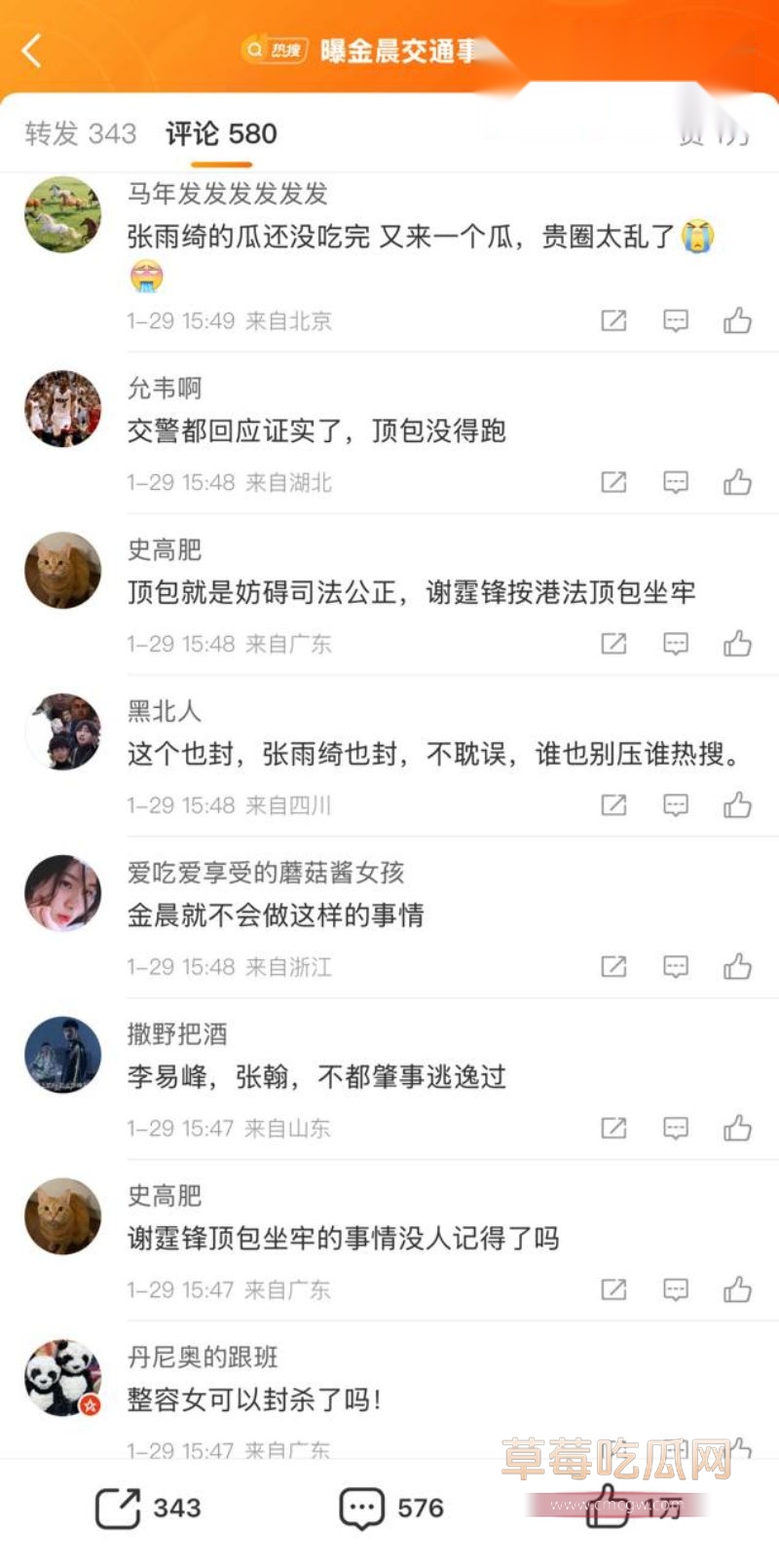Open the comment bubble icon in bottom bar
Viewport: 779px width, 1568px height.
361,1506
